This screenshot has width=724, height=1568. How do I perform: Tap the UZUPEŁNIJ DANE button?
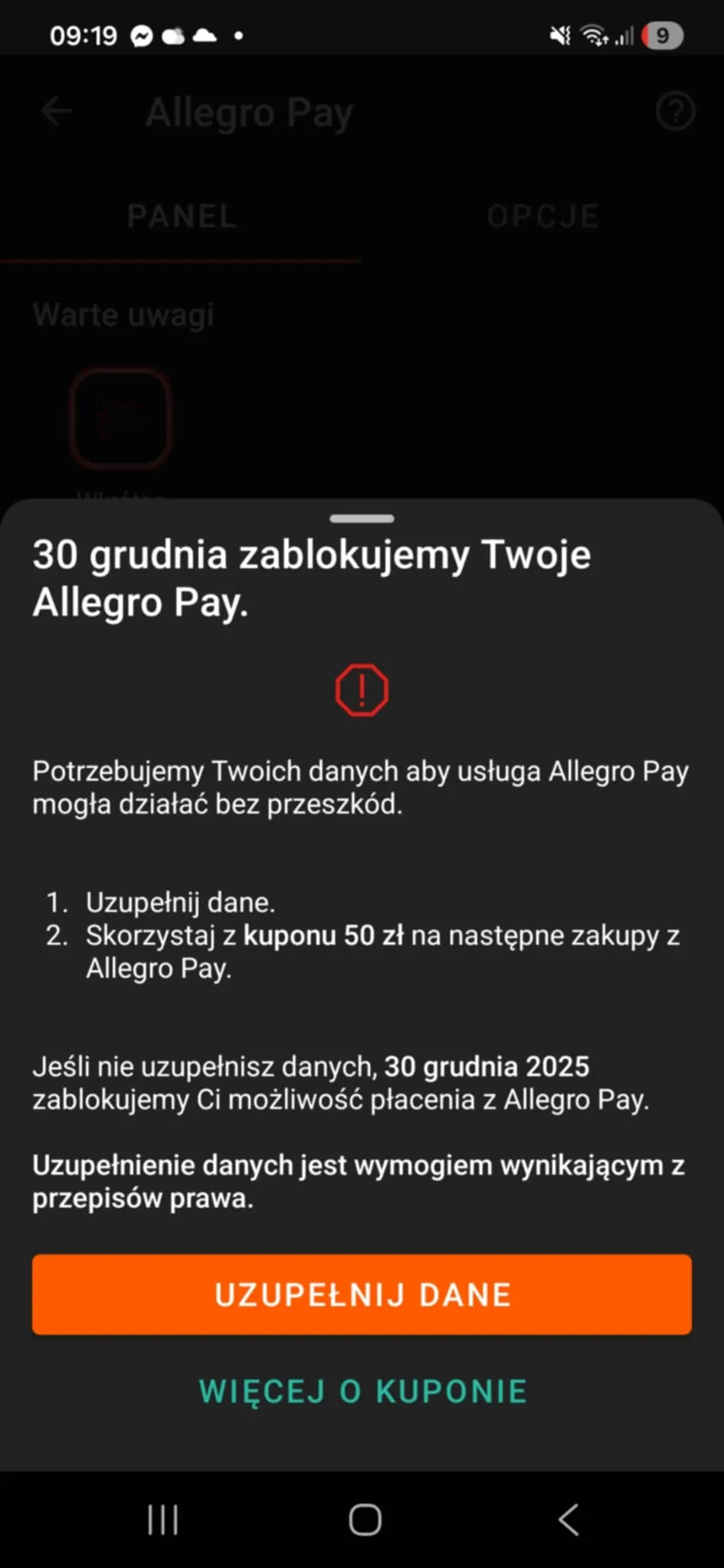coord(362,1295)
